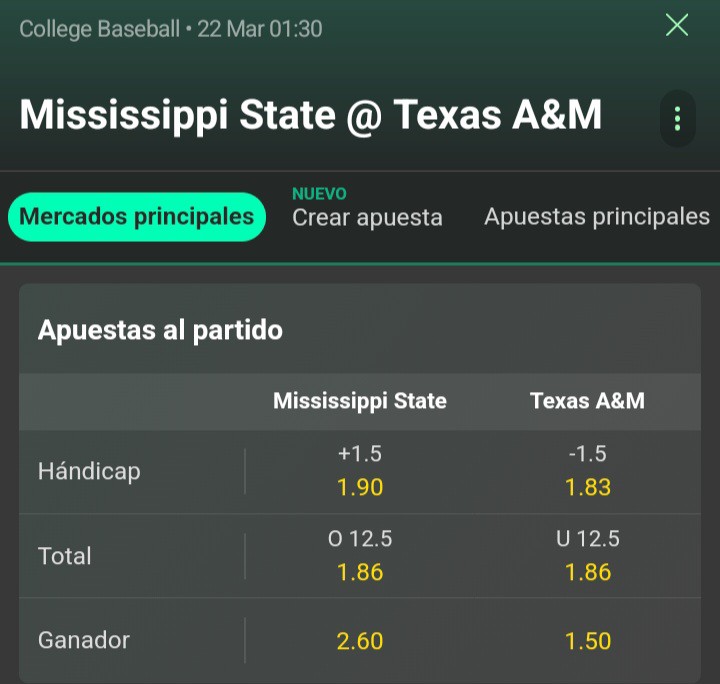Bet on Over 12.5 total at 1.86
The height and width of the screenshot is (684, 720).
[360, 555]
